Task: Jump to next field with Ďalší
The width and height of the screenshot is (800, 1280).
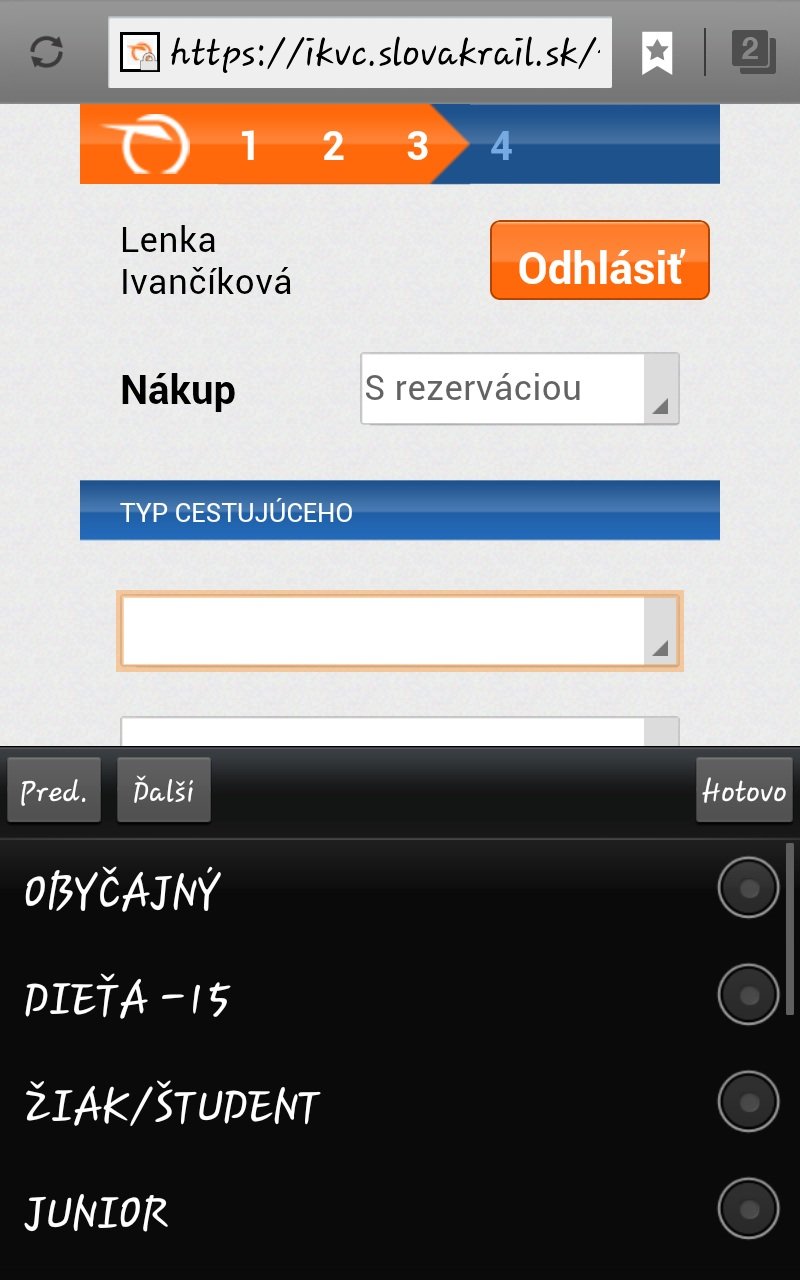Action: [x=164, y=791]
